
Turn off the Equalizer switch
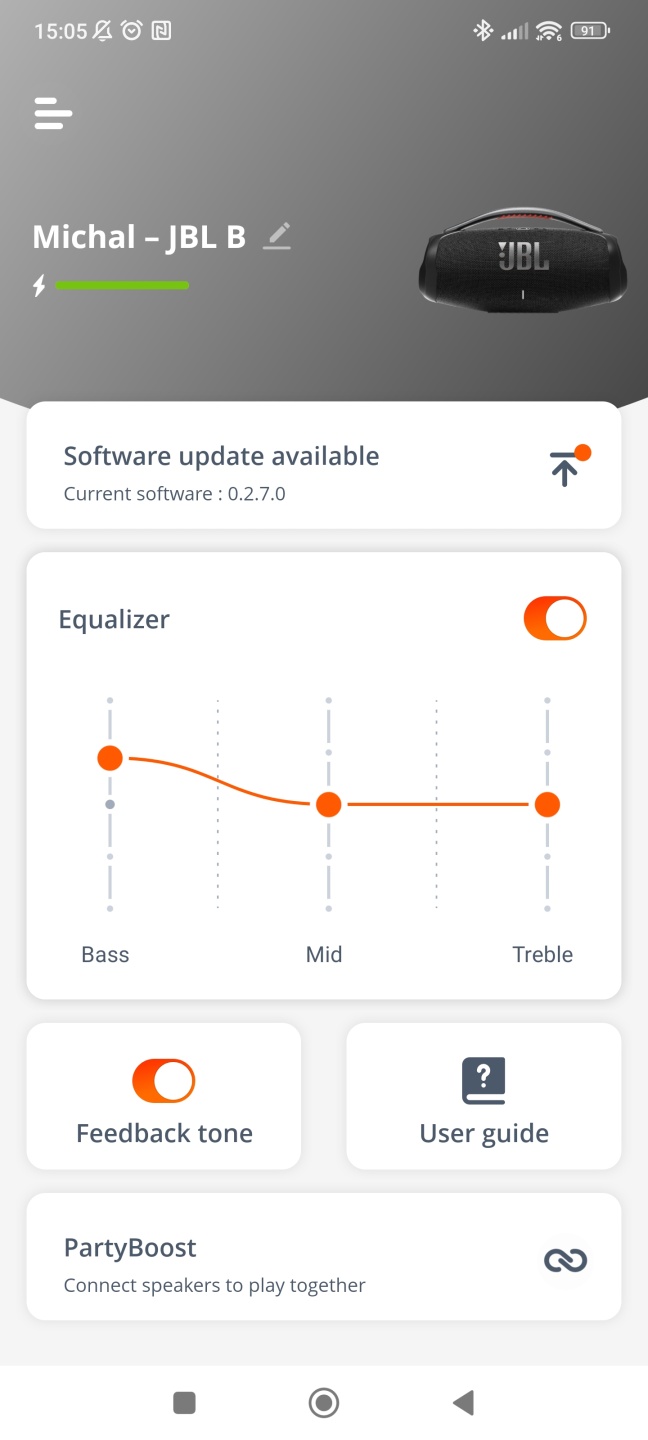555,619
